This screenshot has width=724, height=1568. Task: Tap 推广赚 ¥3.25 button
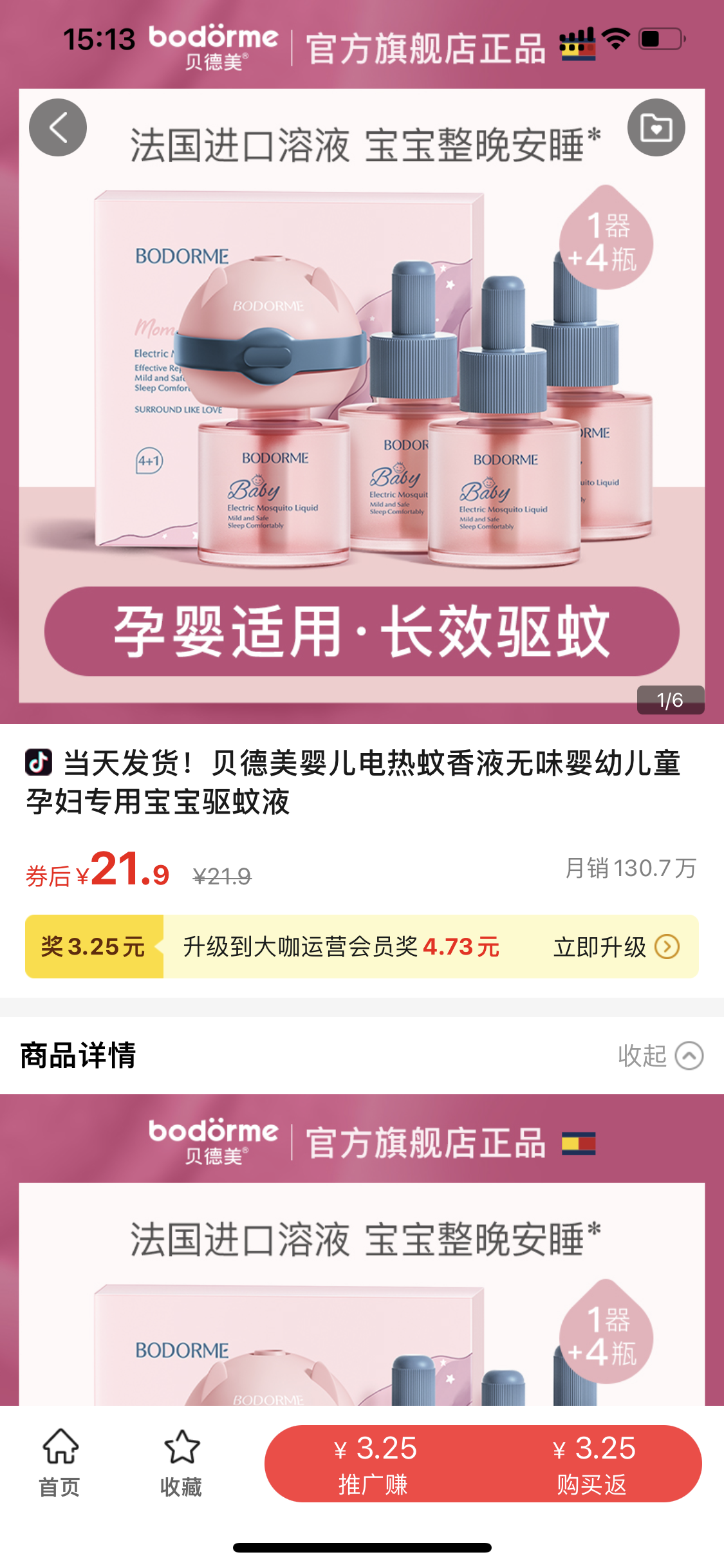(375, 1464)
